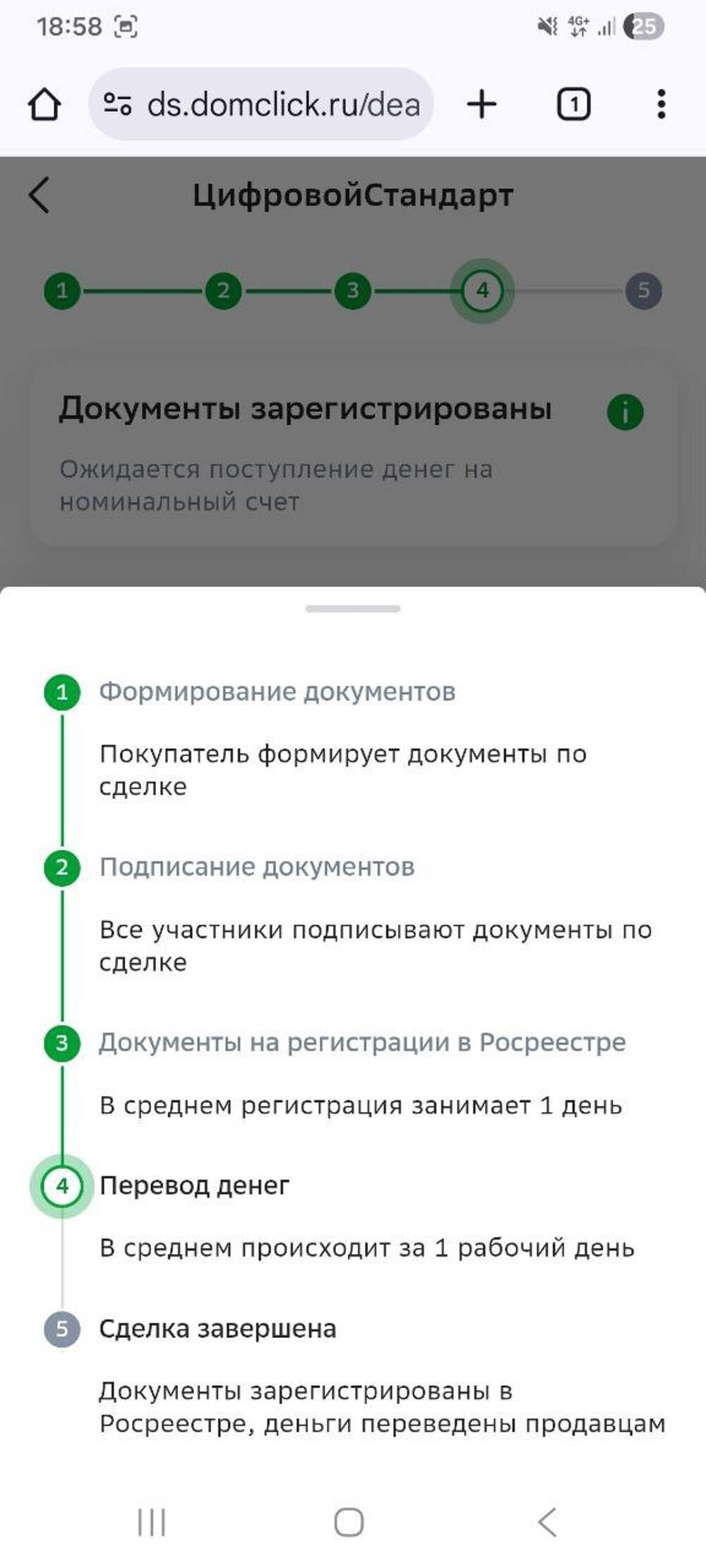Tap the system back button
706x1568 pixels.
(548, 1521)
